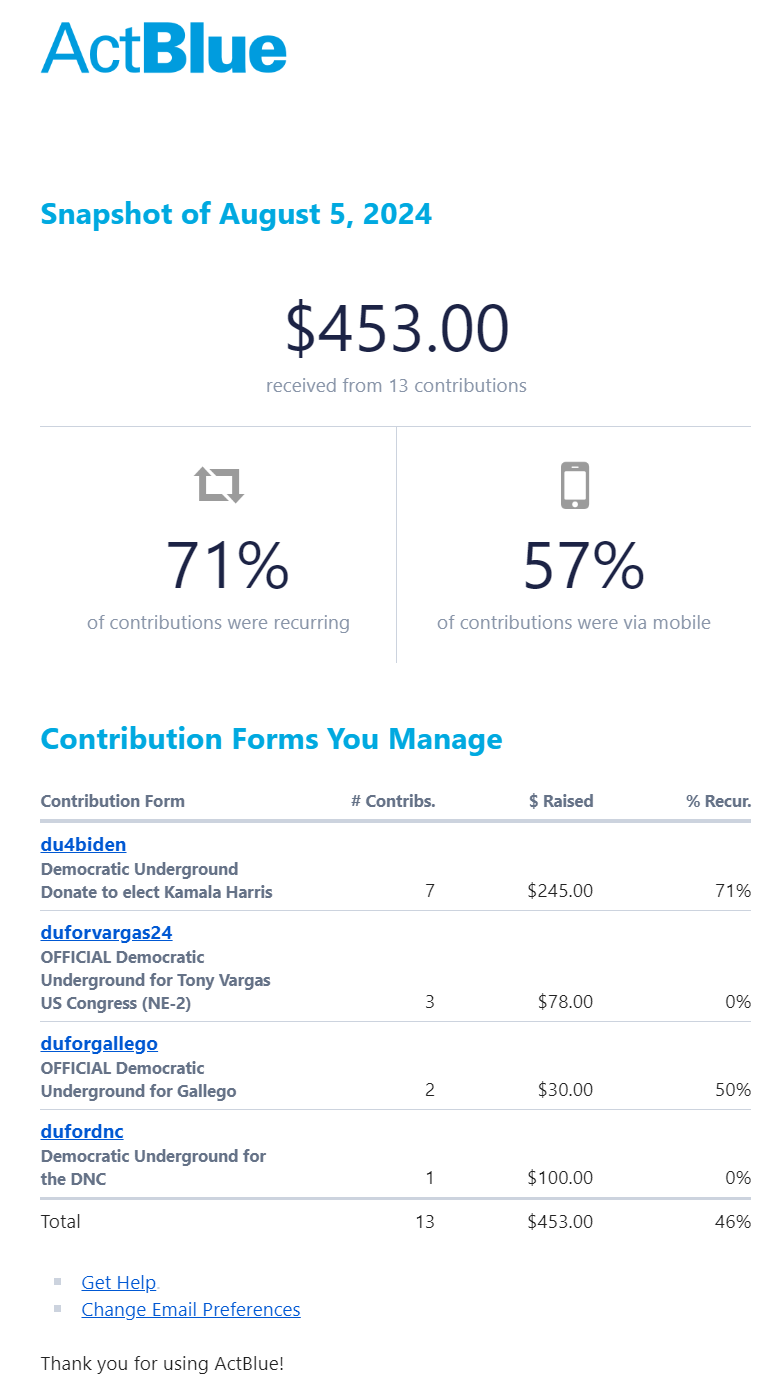Tap the Get Help link

119,1283
